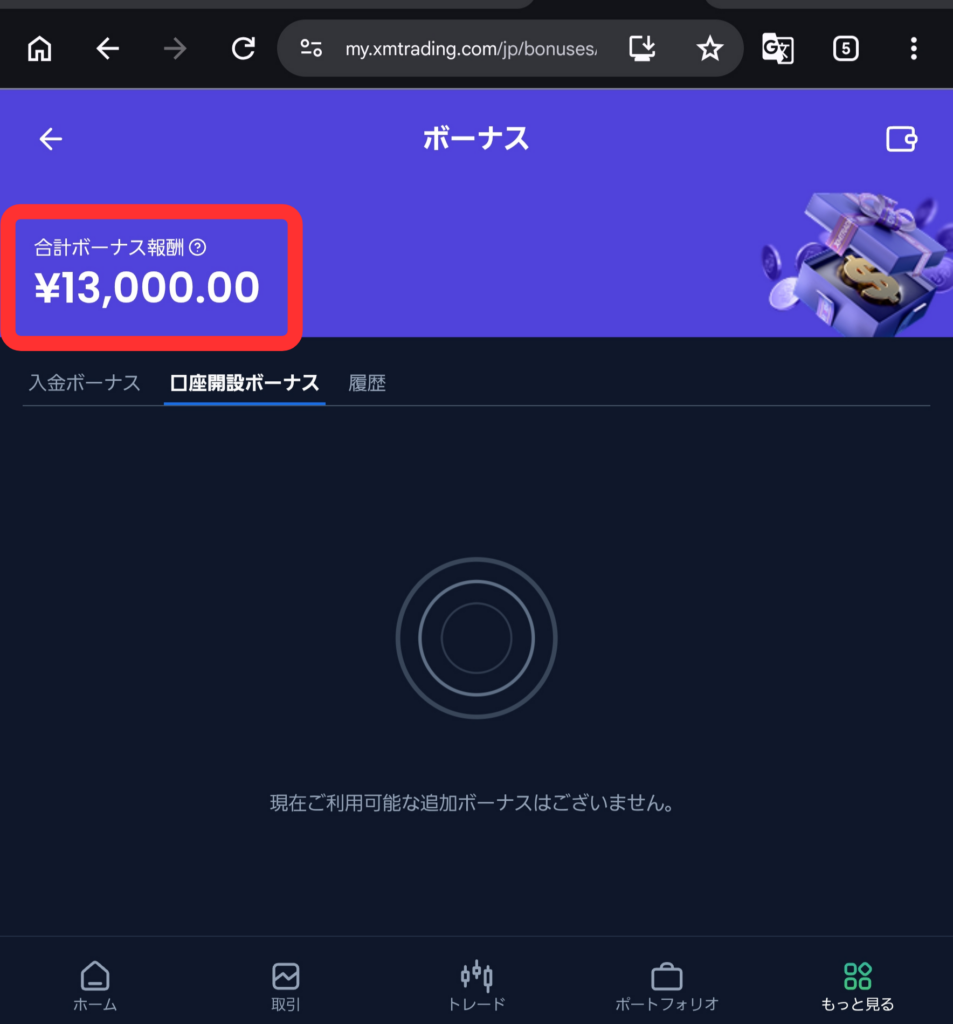Select the 口座開設ボーナス tab
This screenshot has height=1024, width=953.
coord(244,383)
